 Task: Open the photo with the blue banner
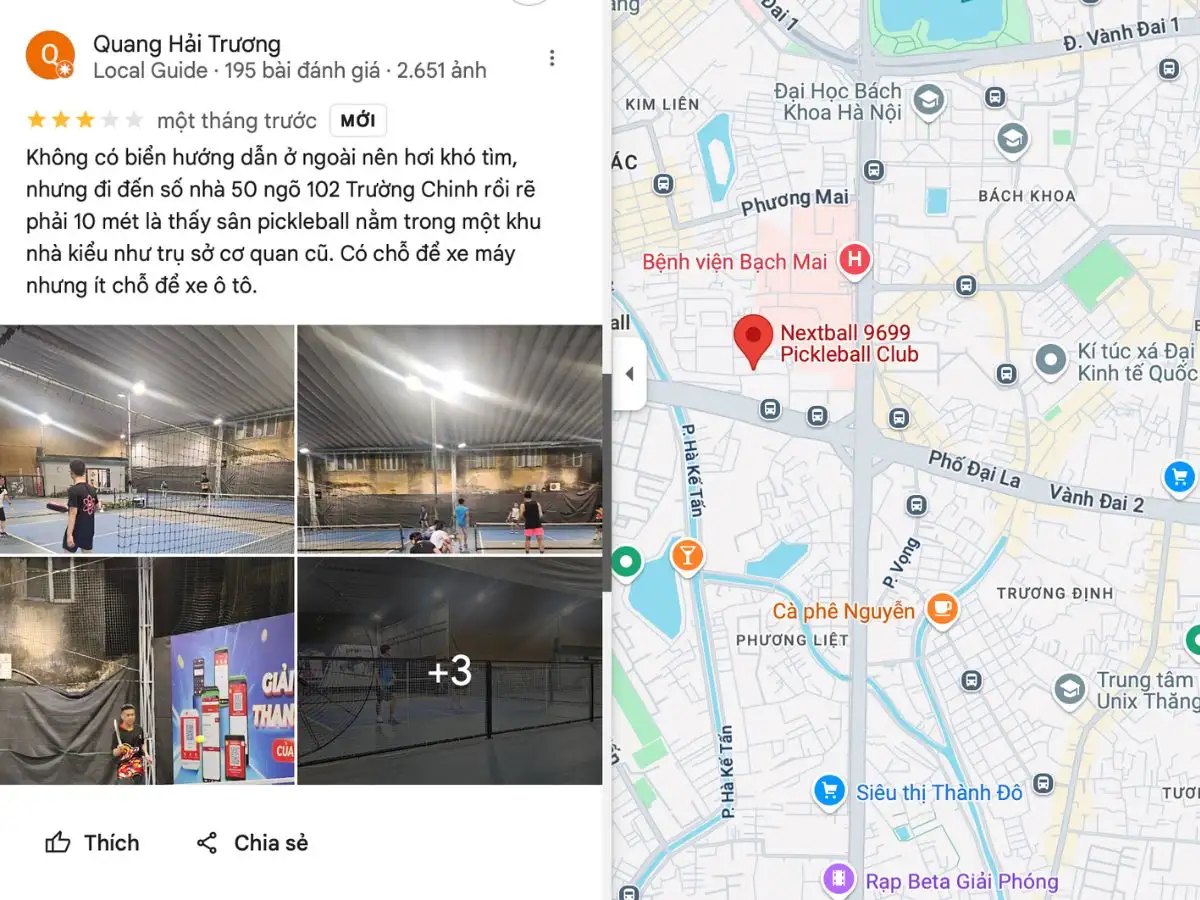(147, 670)
